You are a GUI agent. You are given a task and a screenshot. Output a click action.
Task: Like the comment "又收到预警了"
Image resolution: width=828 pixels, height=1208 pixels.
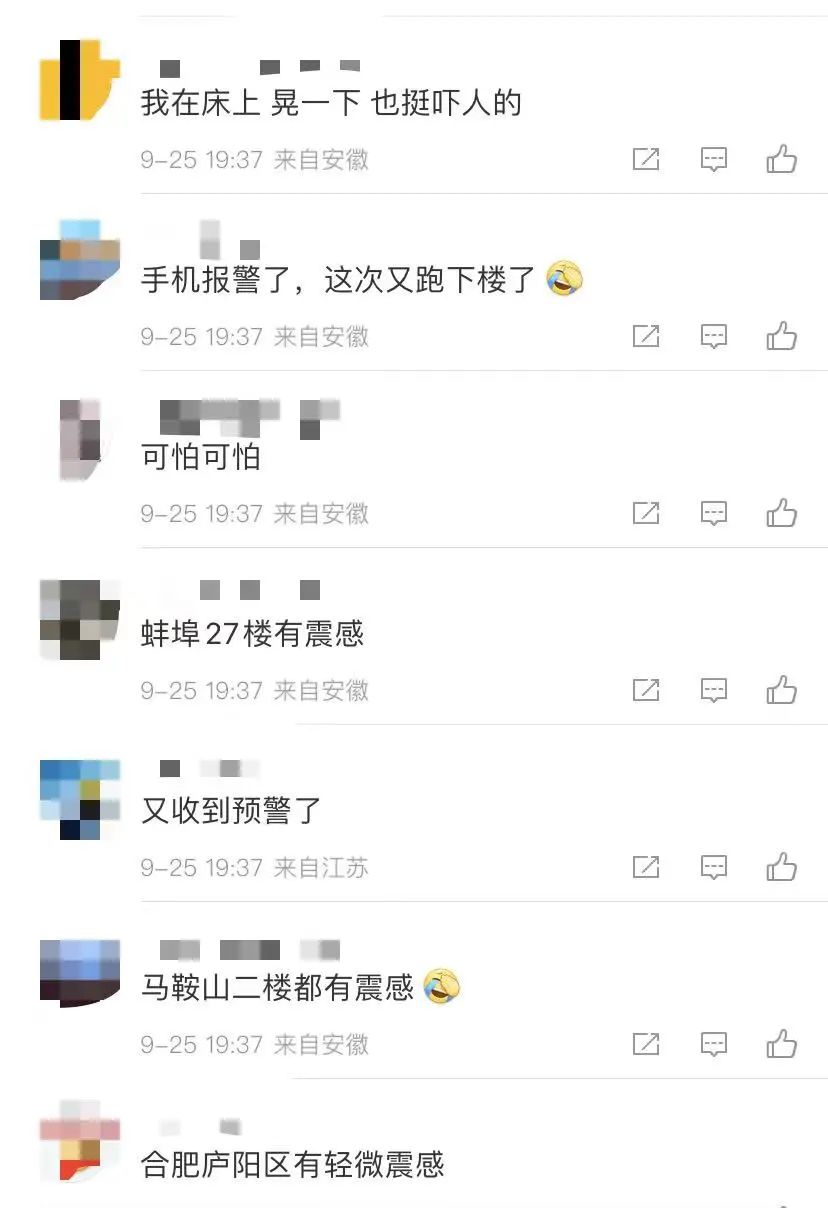(781, 867)
